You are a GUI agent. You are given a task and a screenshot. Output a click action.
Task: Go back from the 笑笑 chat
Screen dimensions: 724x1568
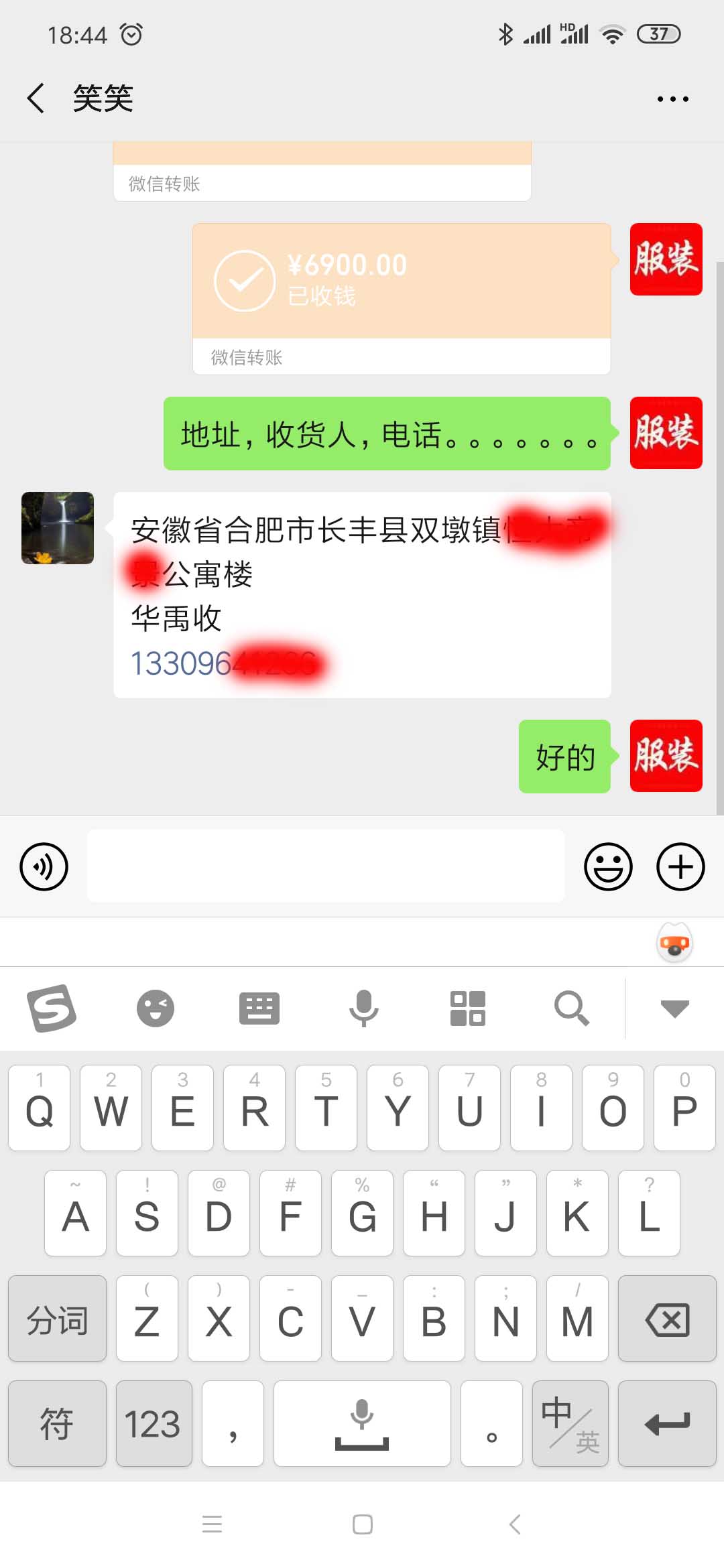tap(36, 99)
